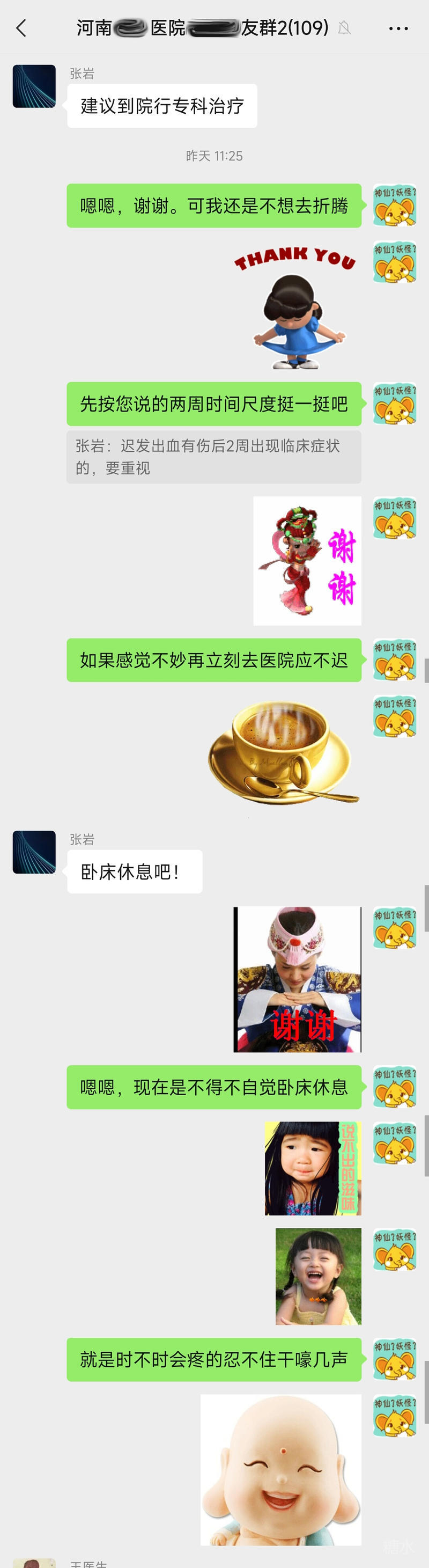Tap my avatar next to 如果感觉不妙 message
Screen dimensions: 429x1568
click(394, 661)
